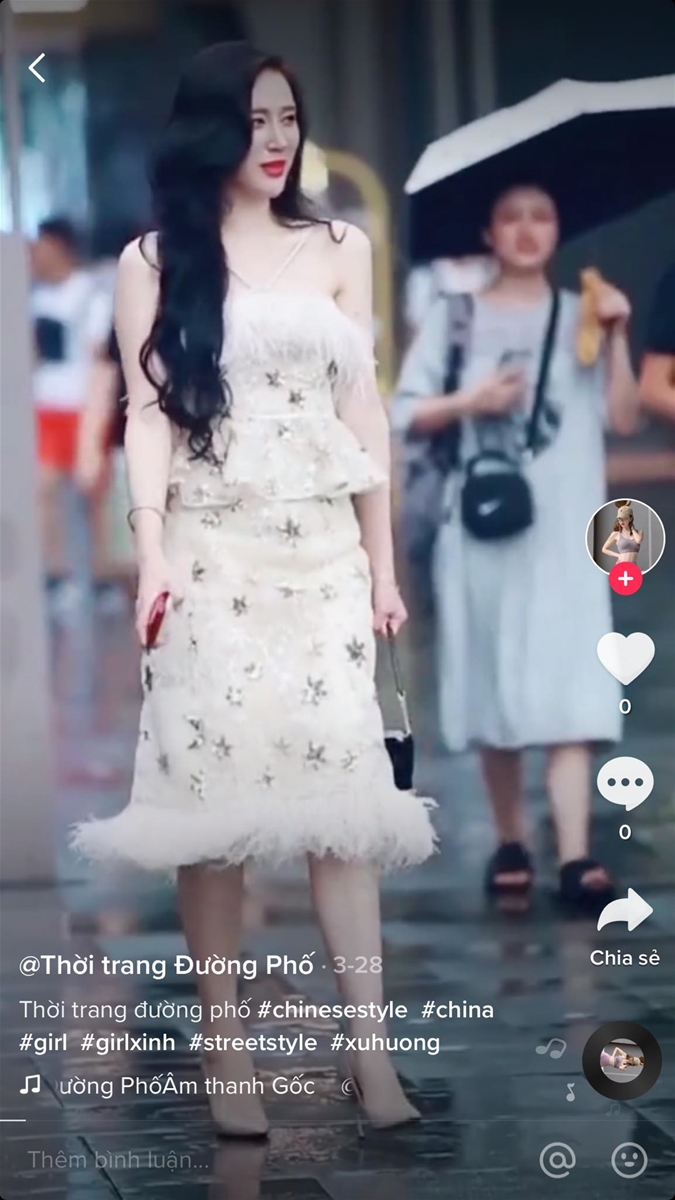Open the #girl hashtag
The image size is (675, 1200).
[43, 1043]
